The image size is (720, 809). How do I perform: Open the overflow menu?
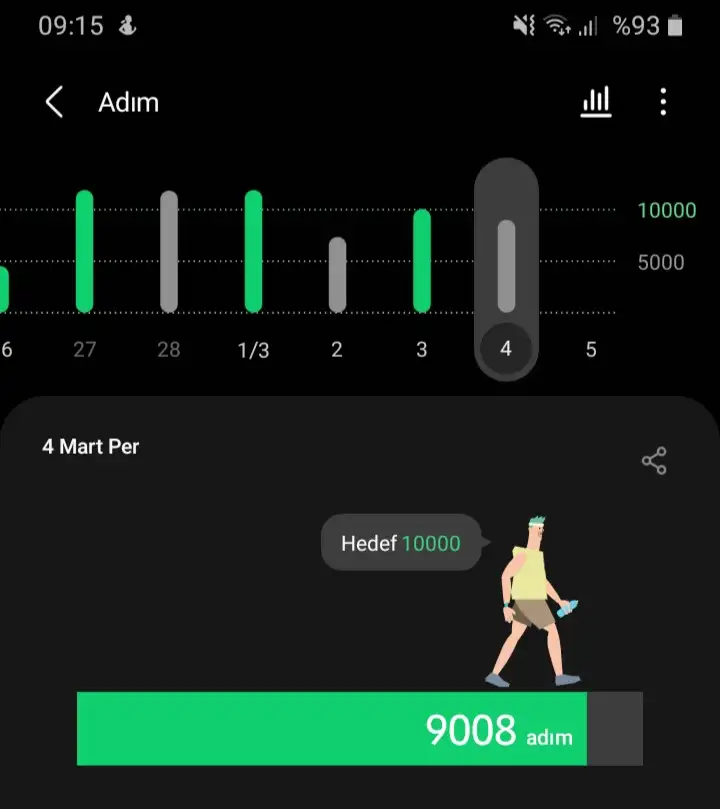tap(663, 102)
